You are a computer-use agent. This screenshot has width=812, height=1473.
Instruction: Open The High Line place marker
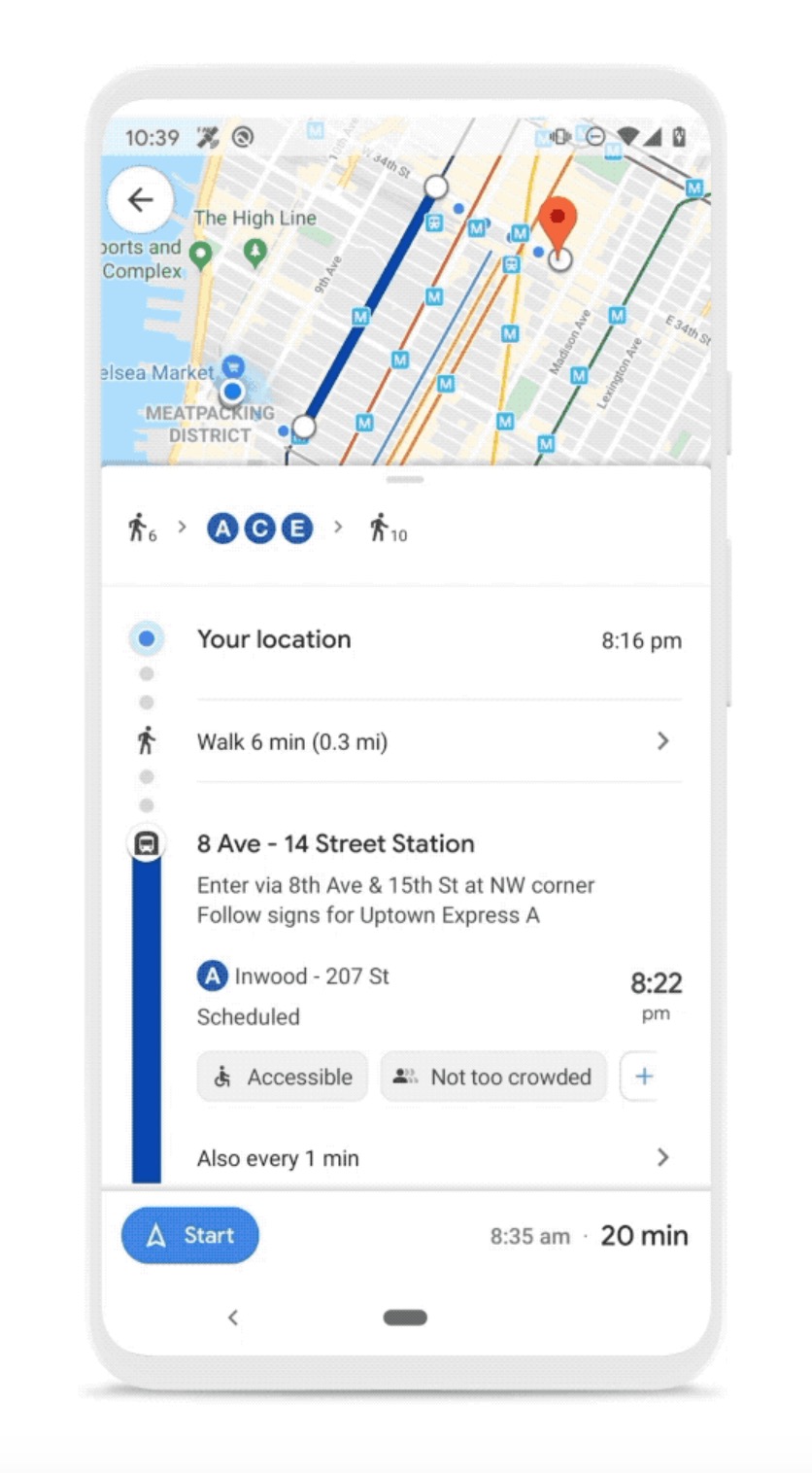pos(256,253)
